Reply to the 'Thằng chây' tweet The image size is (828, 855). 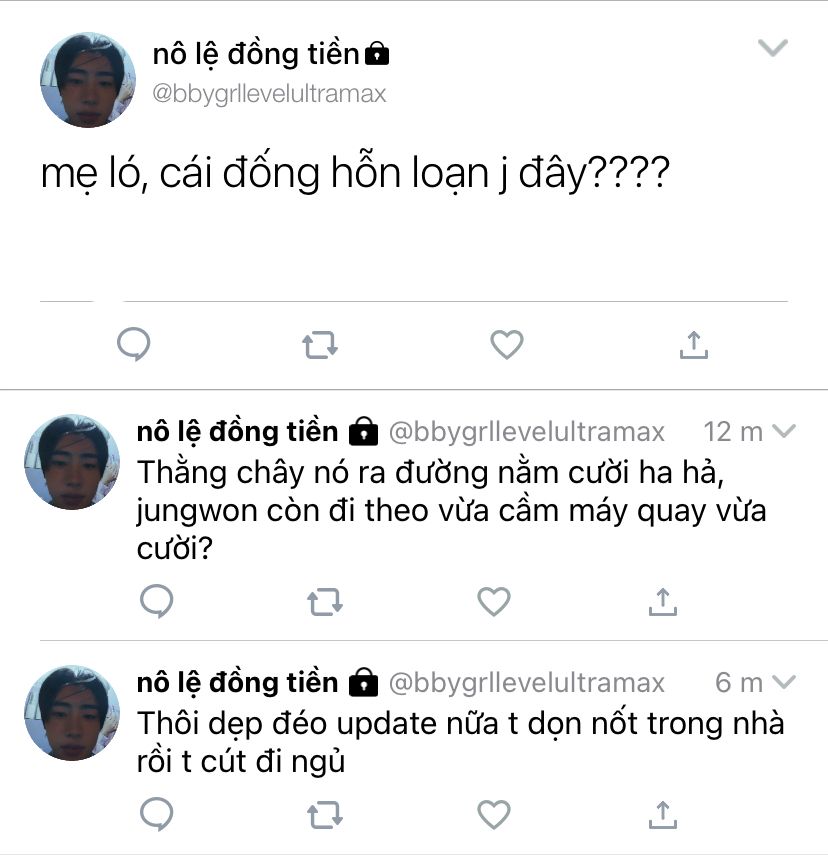coord(156,601)
